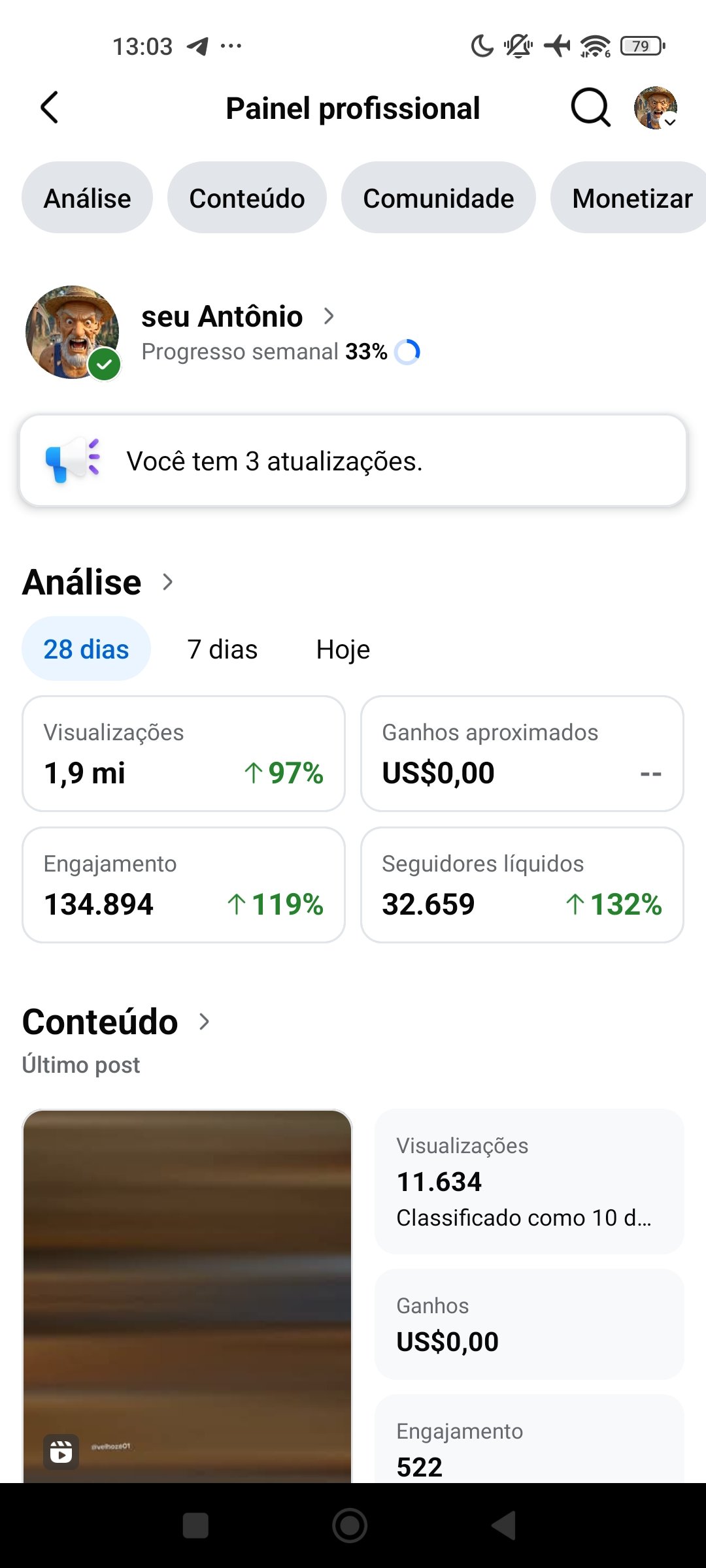This screenshot has height=1568, width=706.
Task: Open seu Antônio profile row
Action: click(222, 332)
